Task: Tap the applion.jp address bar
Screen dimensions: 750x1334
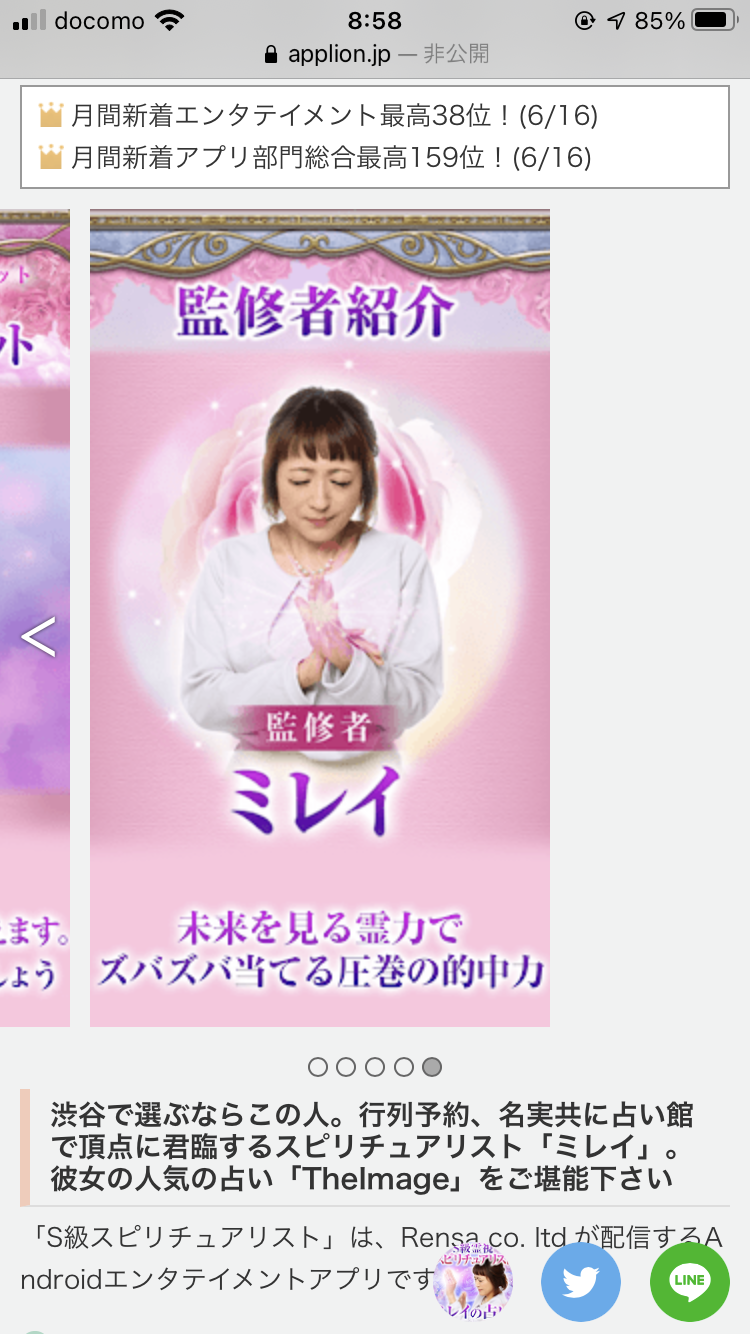Action: point(375,53)
